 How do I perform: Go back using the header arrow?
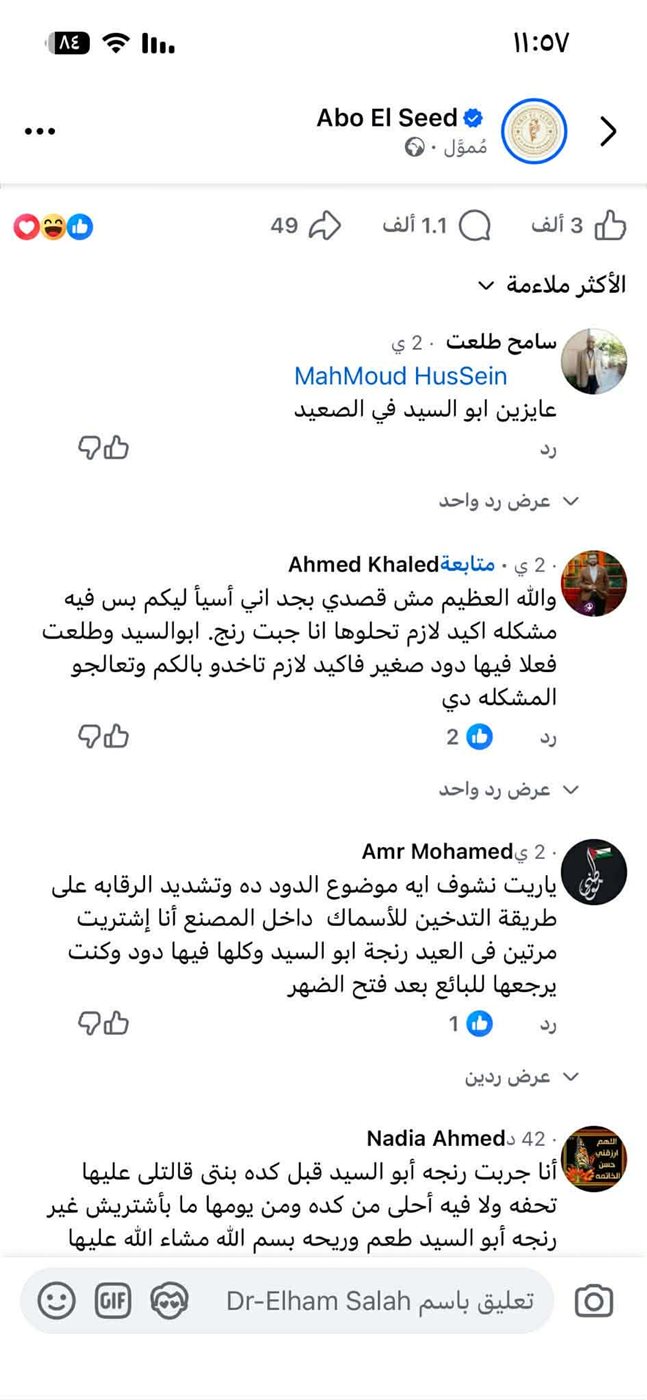tap(608, 131)
